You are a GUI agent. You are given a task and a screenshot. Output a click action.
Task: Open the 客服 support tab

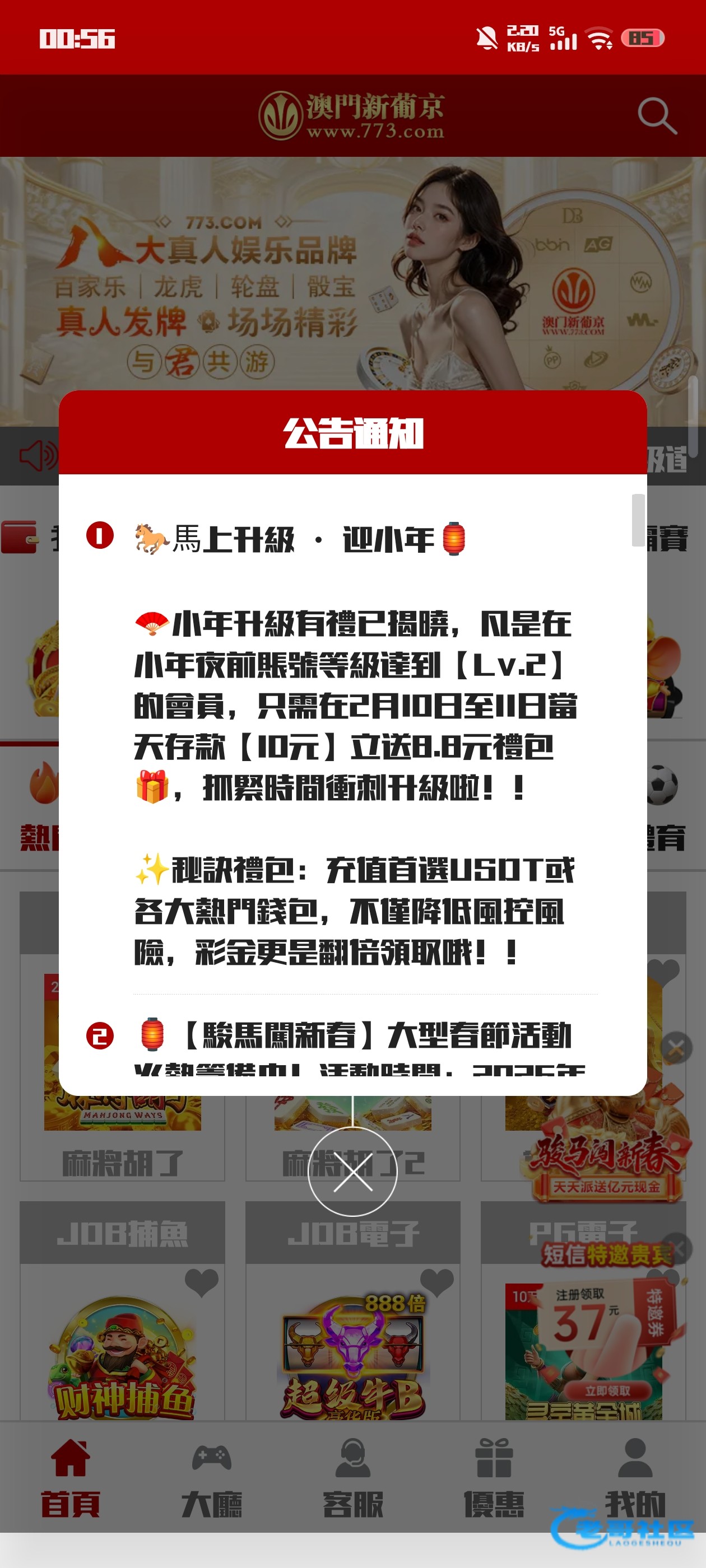pyautogui.click(x=352, y=1478)
